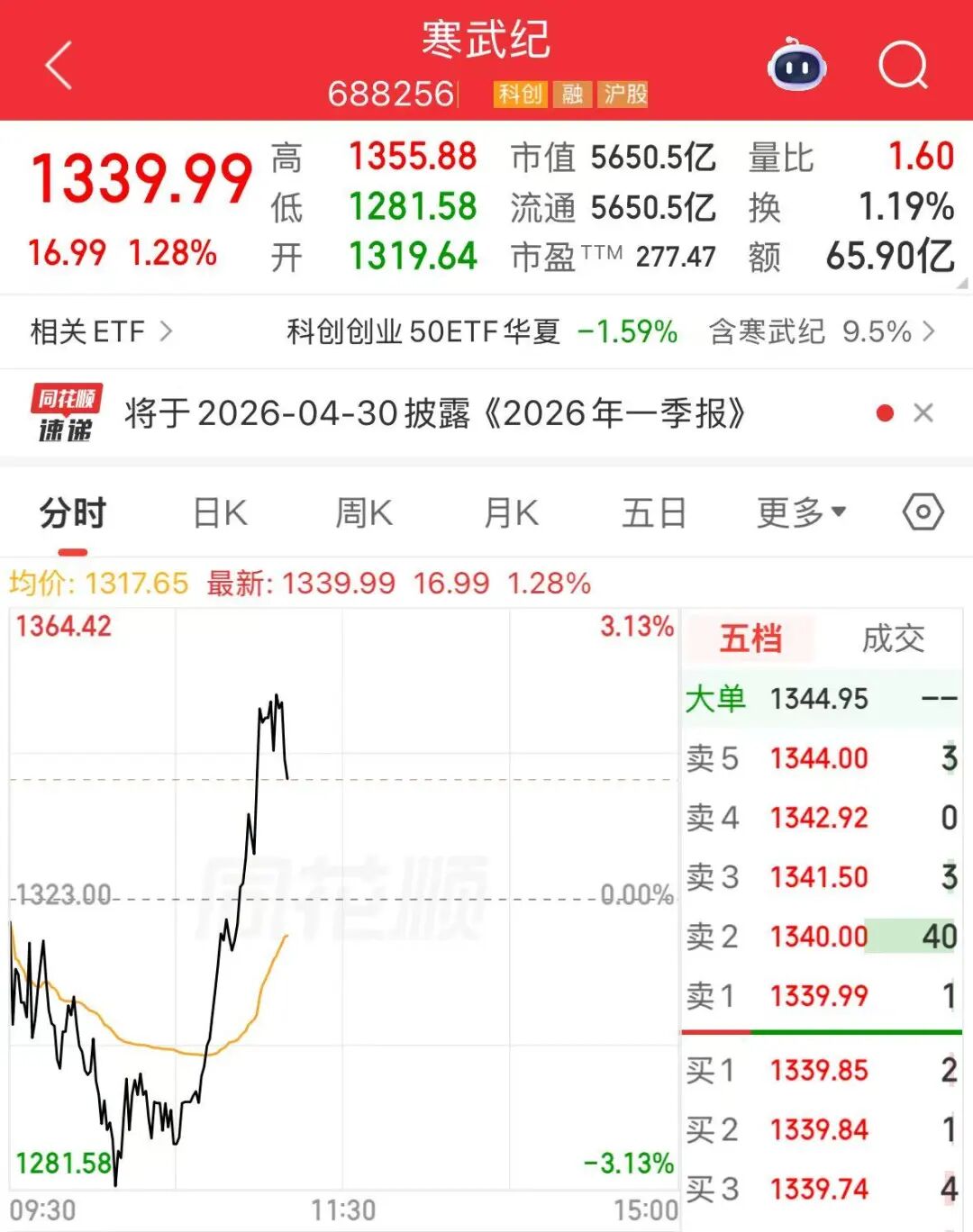Expand the 相关ETF section chevron
This screenshot has height=1232, width=973.
pos(166,331)
